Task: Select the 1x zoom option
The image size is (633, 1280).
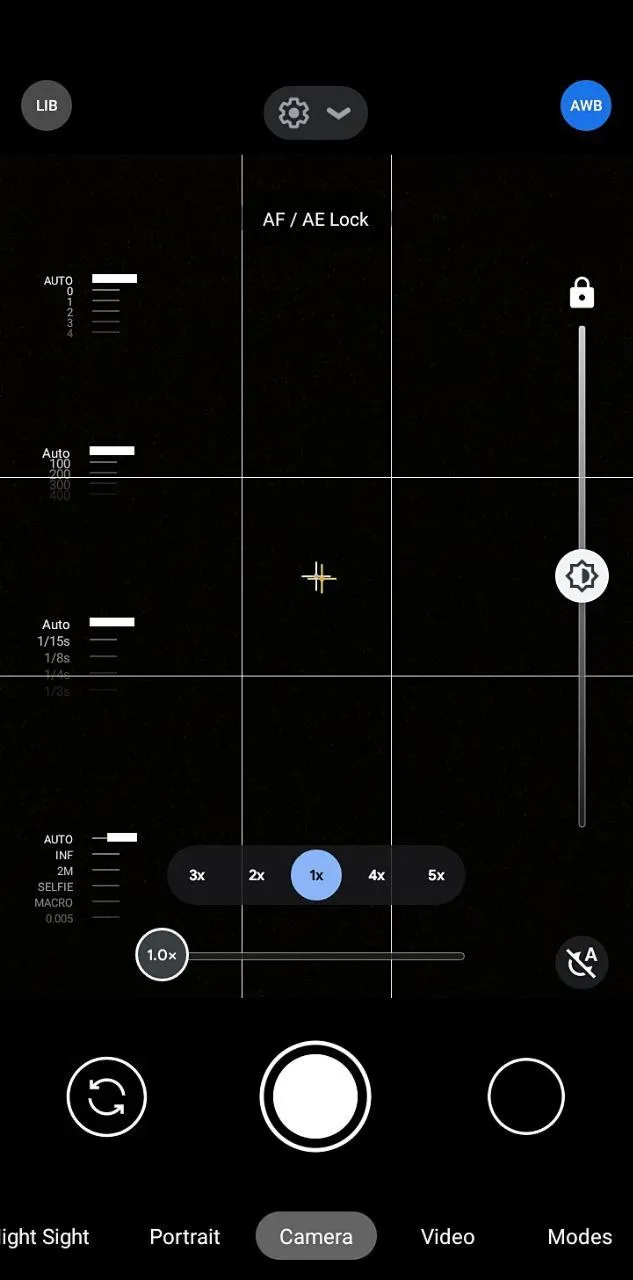Action: coord(316,875)
